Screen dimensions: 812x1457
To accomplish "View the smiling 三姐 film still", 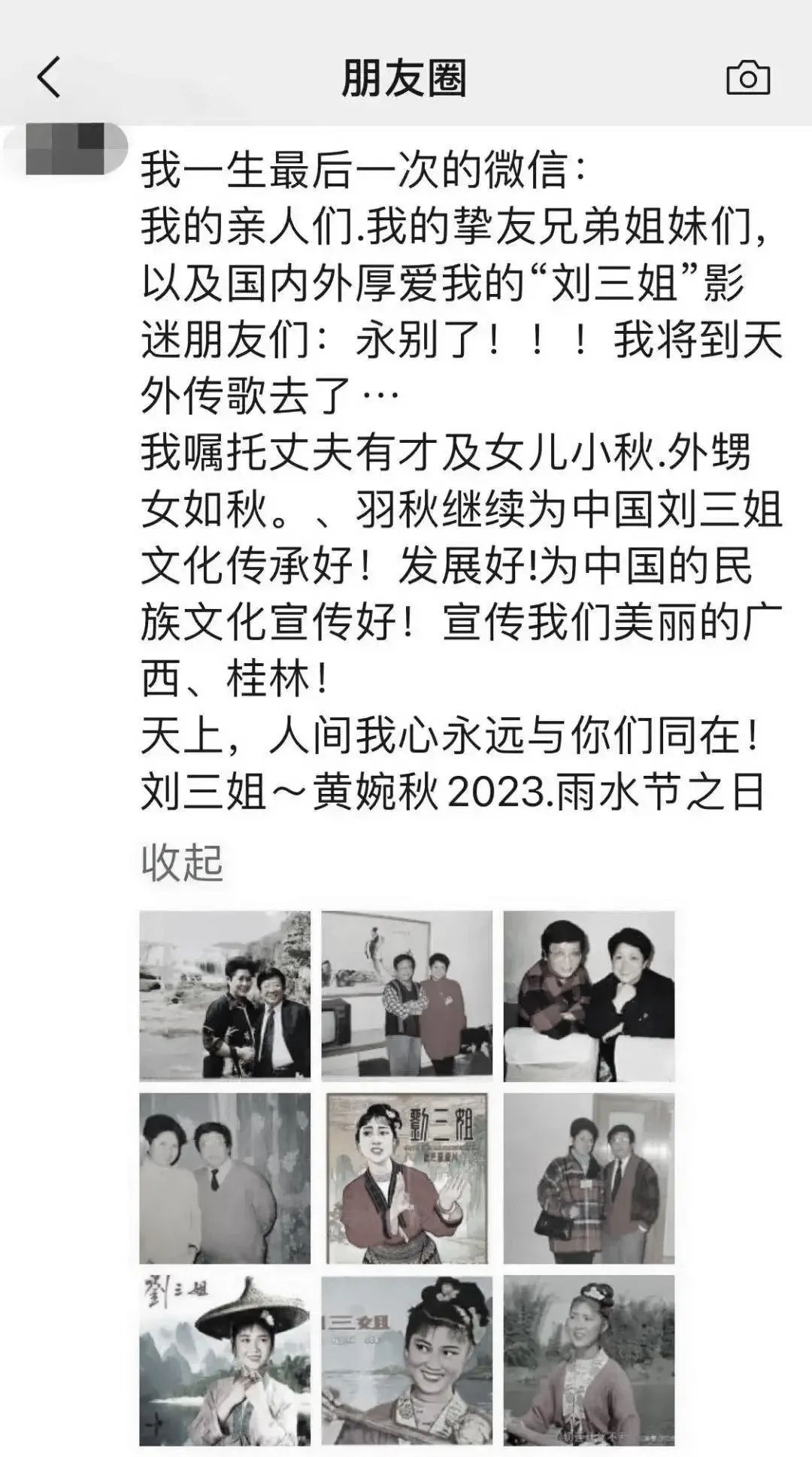I will 407,1360.
